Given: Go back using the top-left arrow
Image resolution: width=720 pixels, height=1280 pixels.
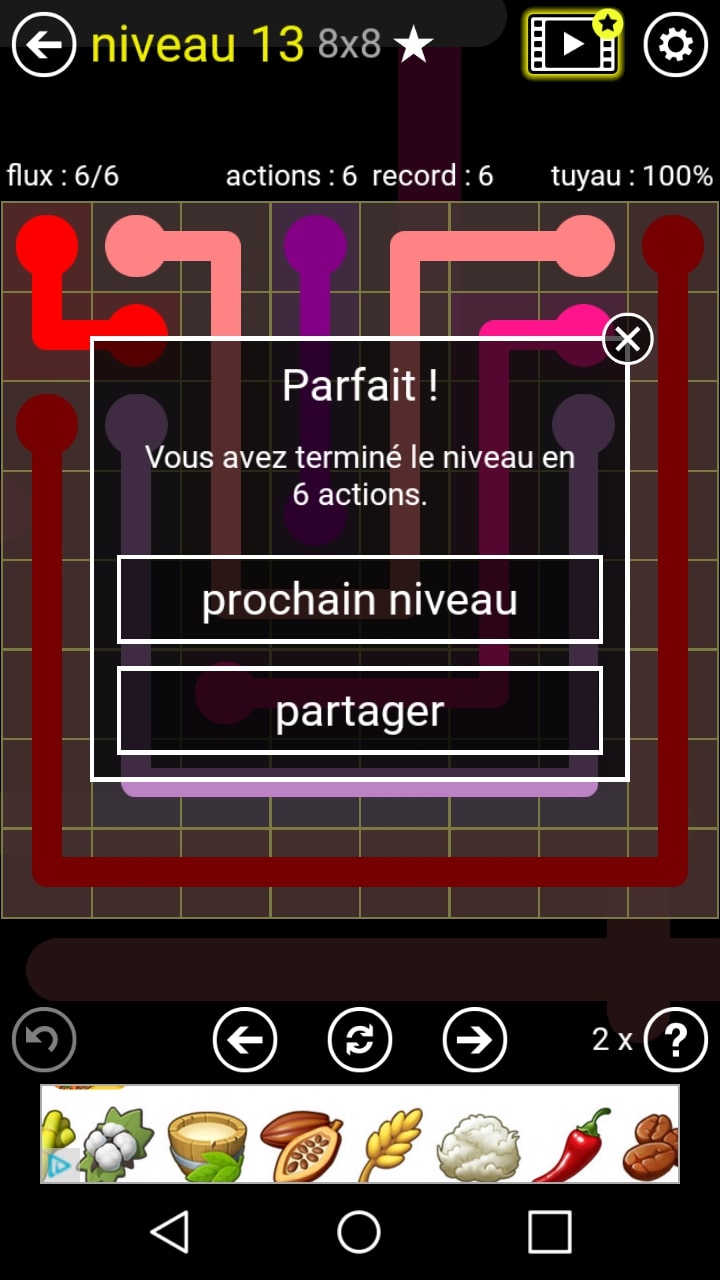Looking at the screenshot, I should tap(44, 45).
